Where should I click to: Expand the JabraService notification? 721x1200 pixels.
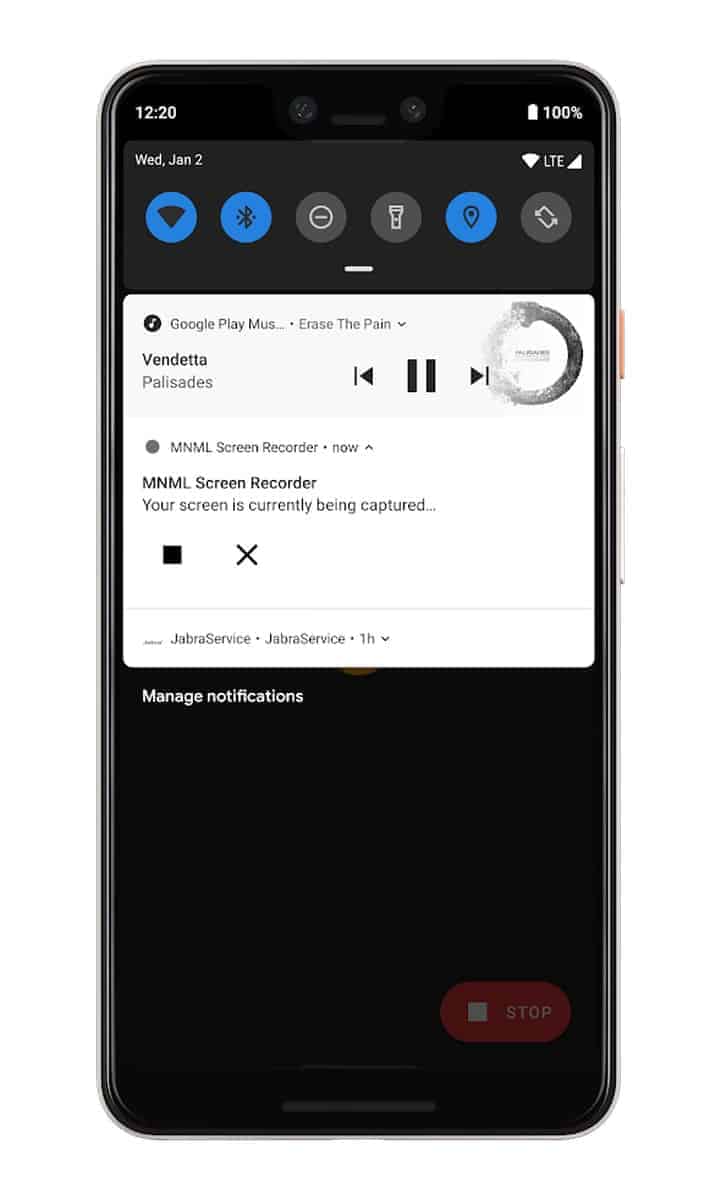pyautogui.click(x=385, y=638)
